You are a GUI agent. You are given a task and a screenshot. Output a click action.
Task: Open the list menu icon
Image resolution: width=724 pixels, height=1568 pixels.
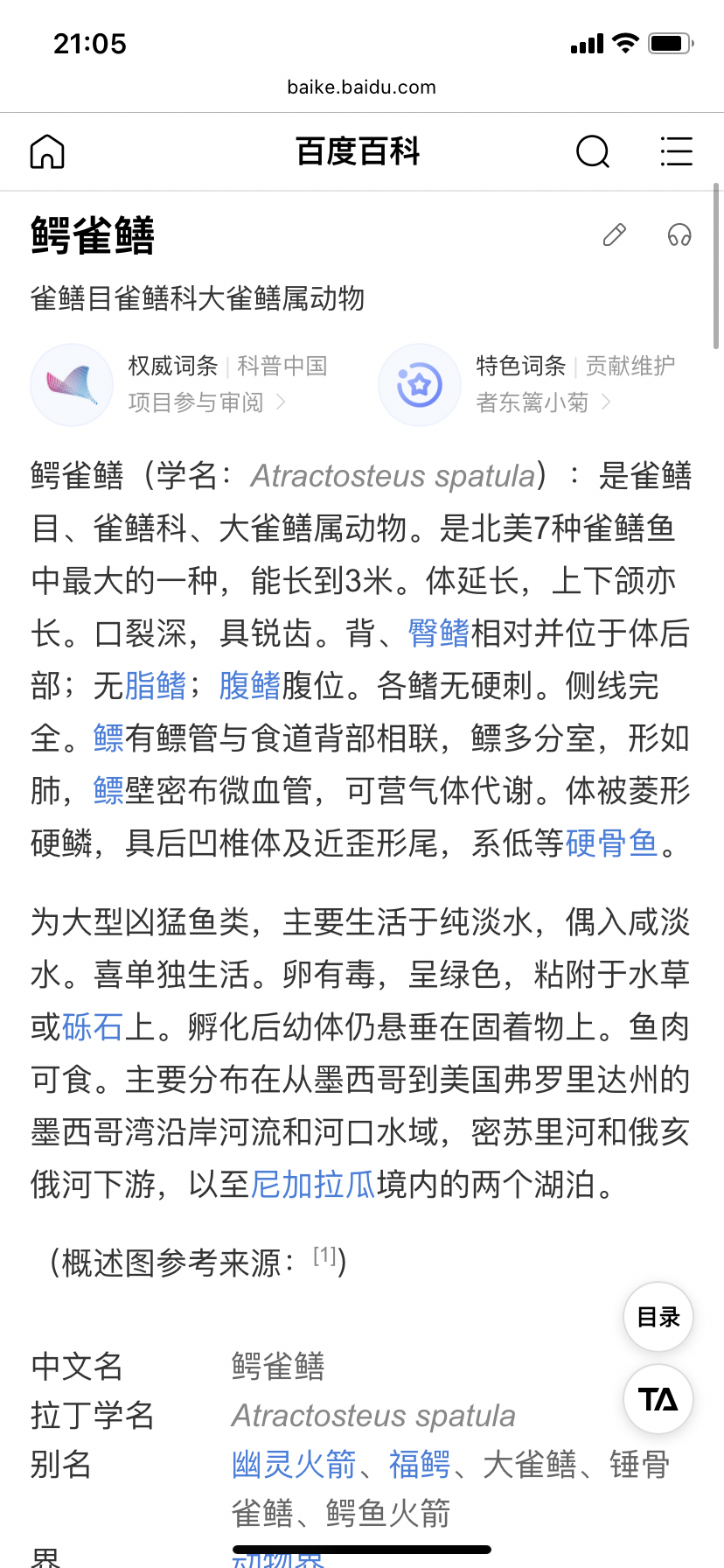pos(676,151)
